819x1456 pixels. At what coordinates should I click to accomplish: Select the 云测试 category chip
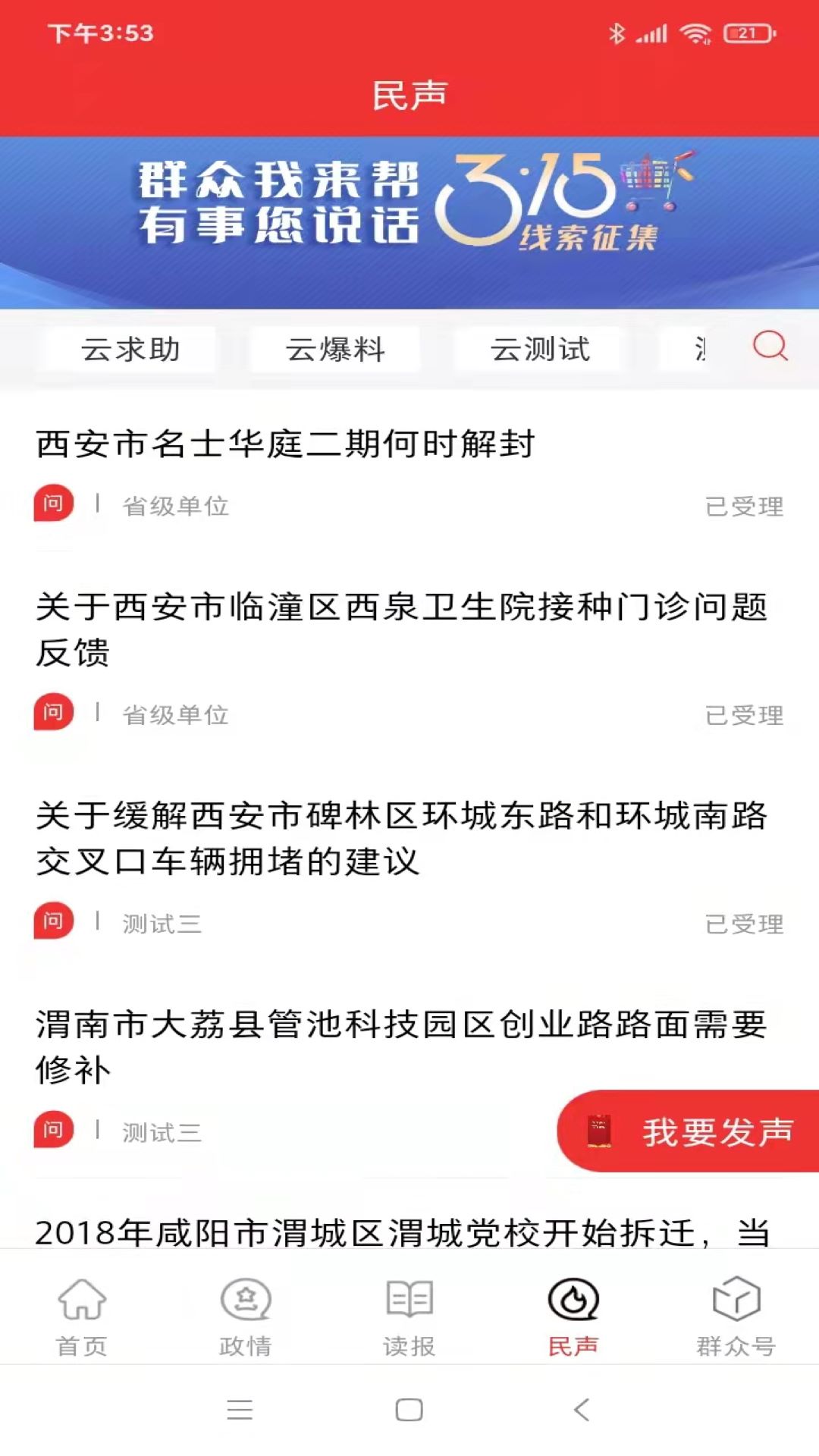[540, 350]
